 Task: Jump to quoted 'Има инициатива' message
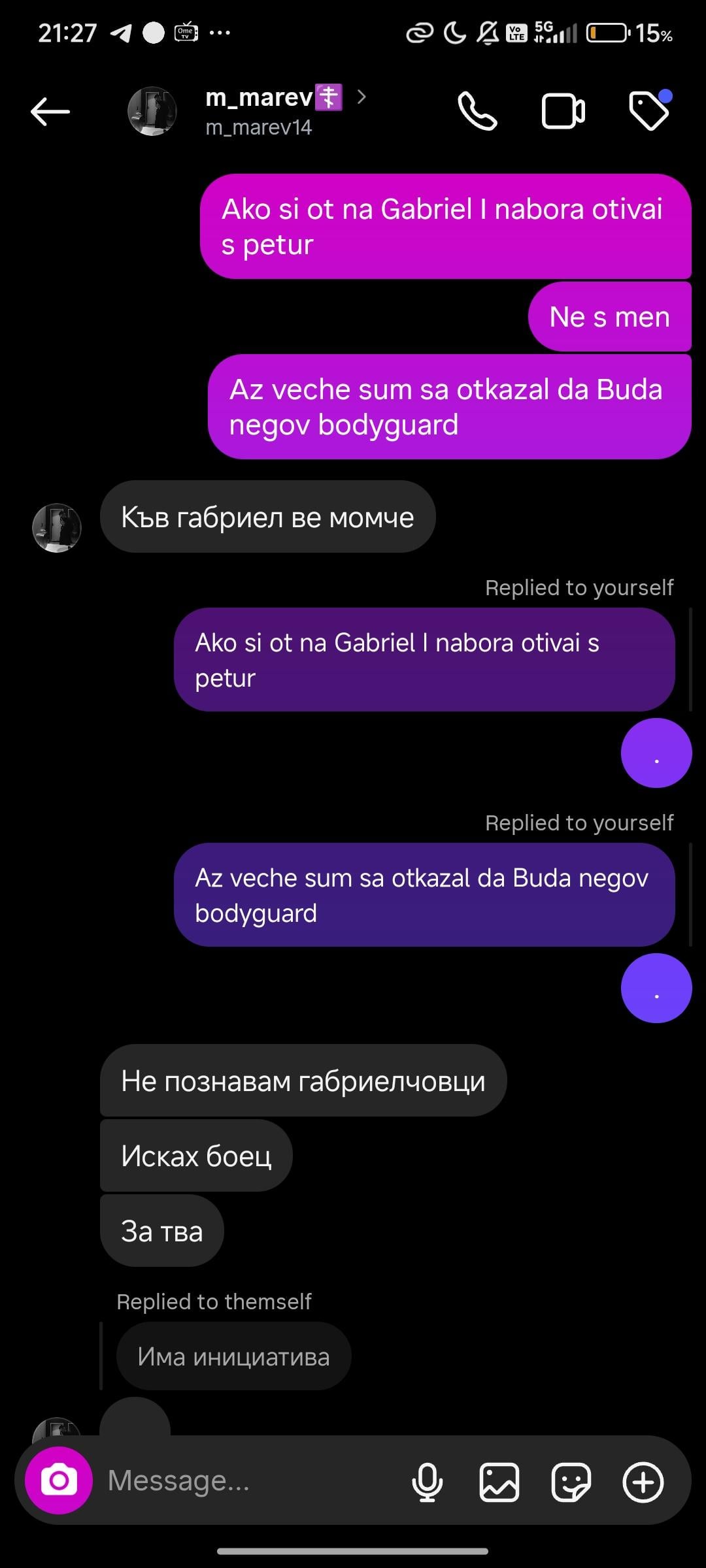point(233,1357)
